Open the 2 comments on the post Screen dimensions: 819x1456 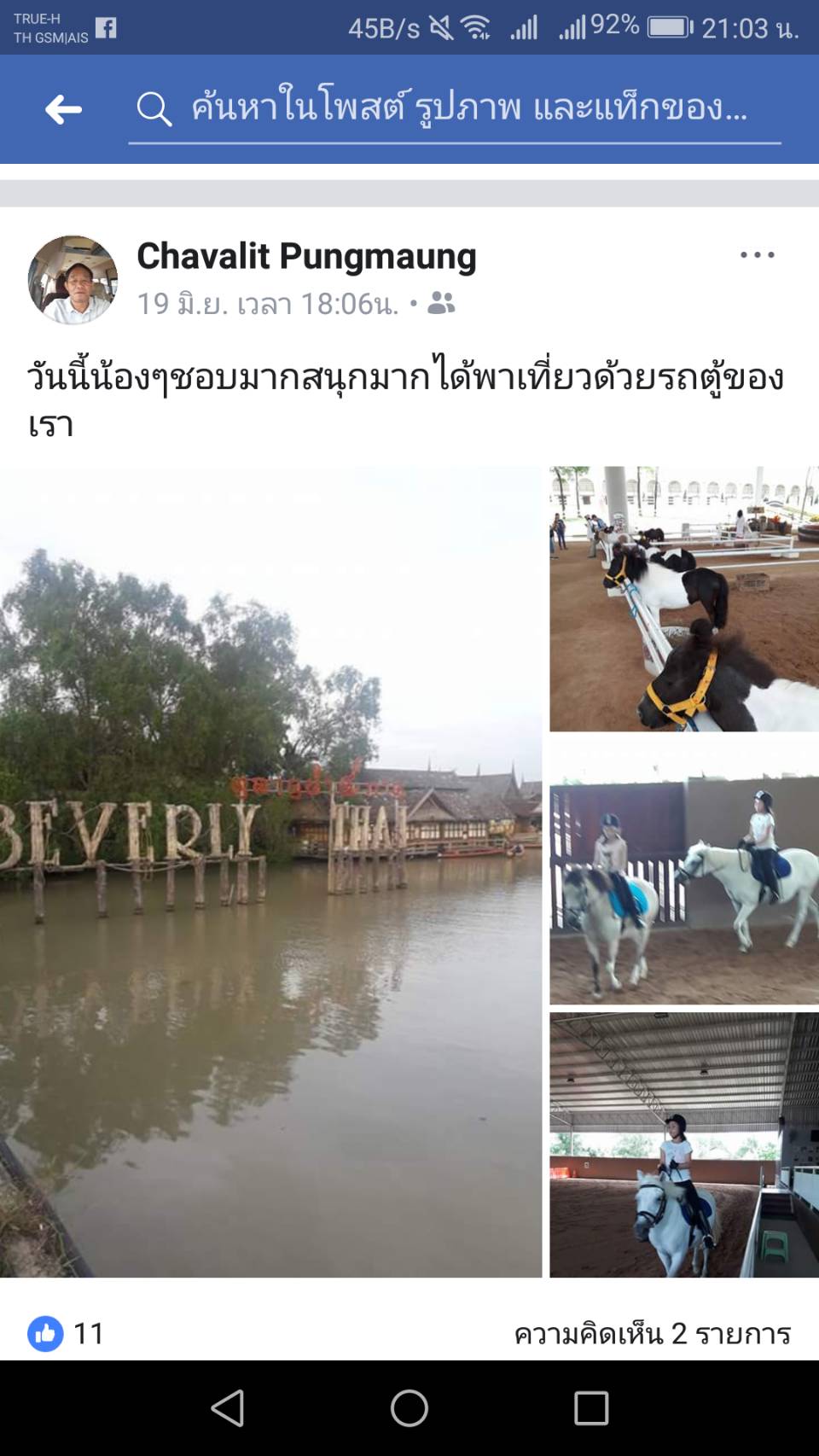(x=652, y=1333)
